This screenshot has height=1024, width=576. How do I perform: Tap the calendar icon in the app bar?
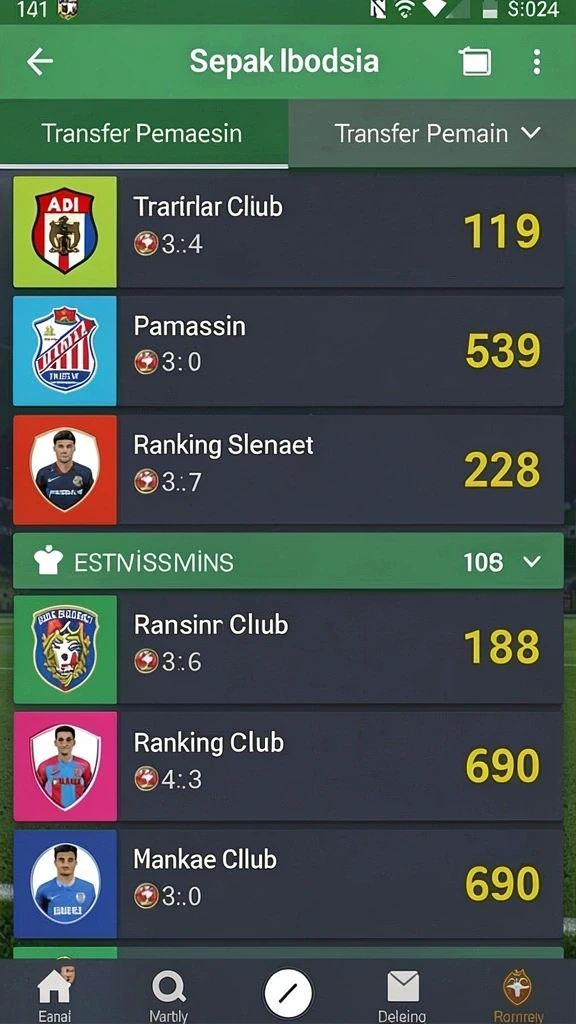[x=475, y=62]
